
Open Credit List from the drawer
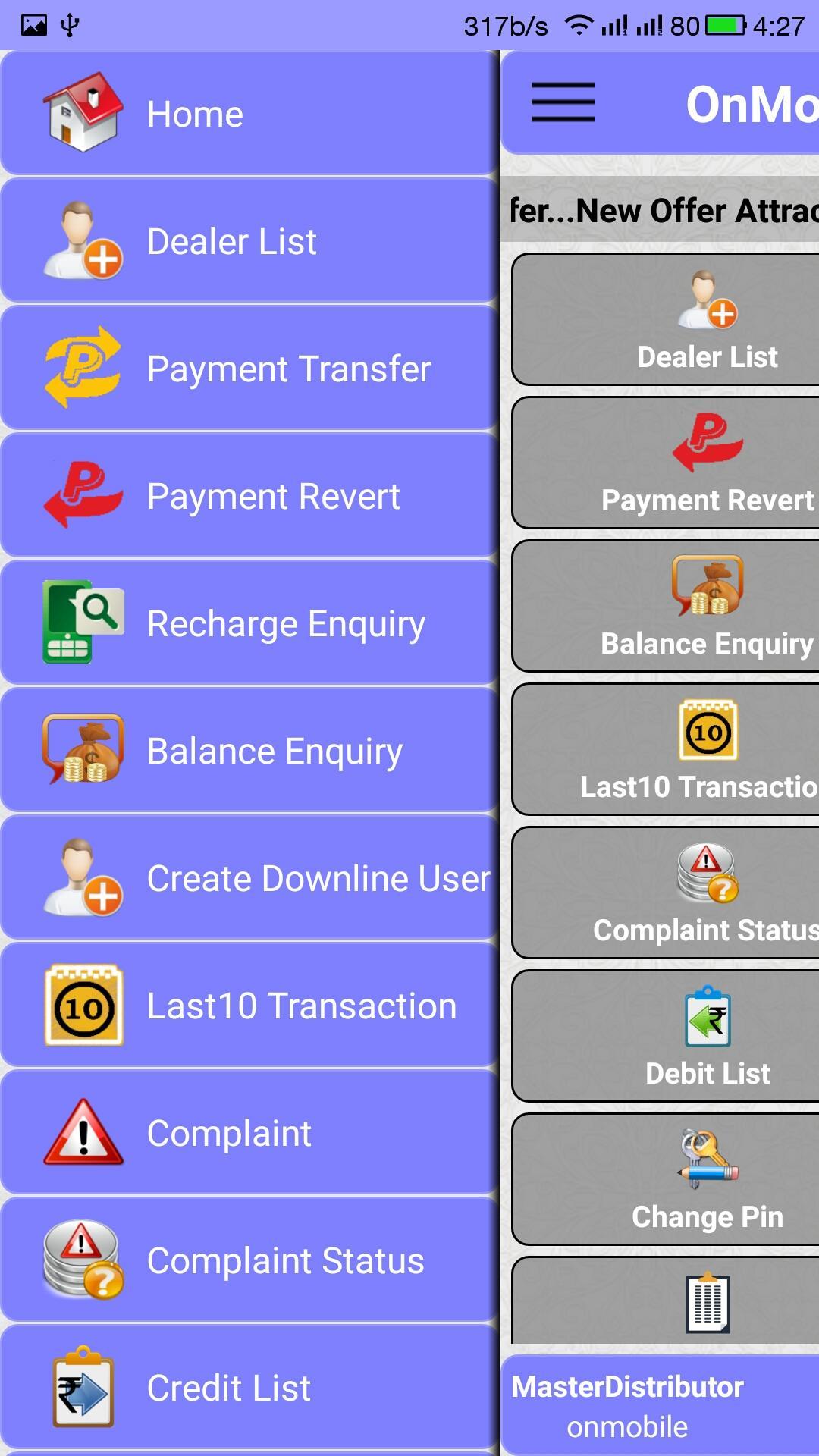coord(249,1388)
